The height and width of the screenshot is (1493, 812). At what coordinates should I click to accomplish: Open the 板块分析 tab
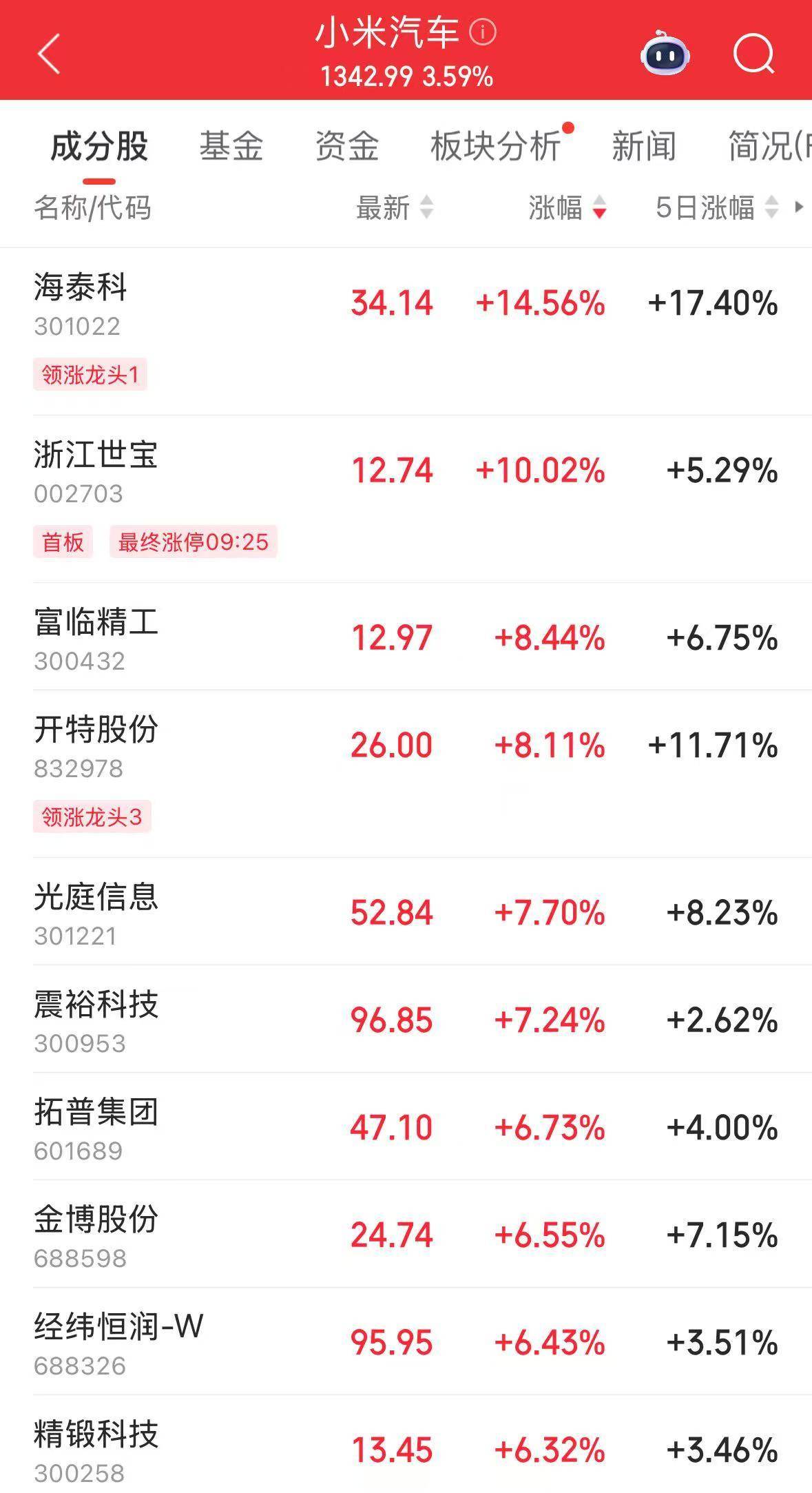pyautogui.click(x=496, y=146)
